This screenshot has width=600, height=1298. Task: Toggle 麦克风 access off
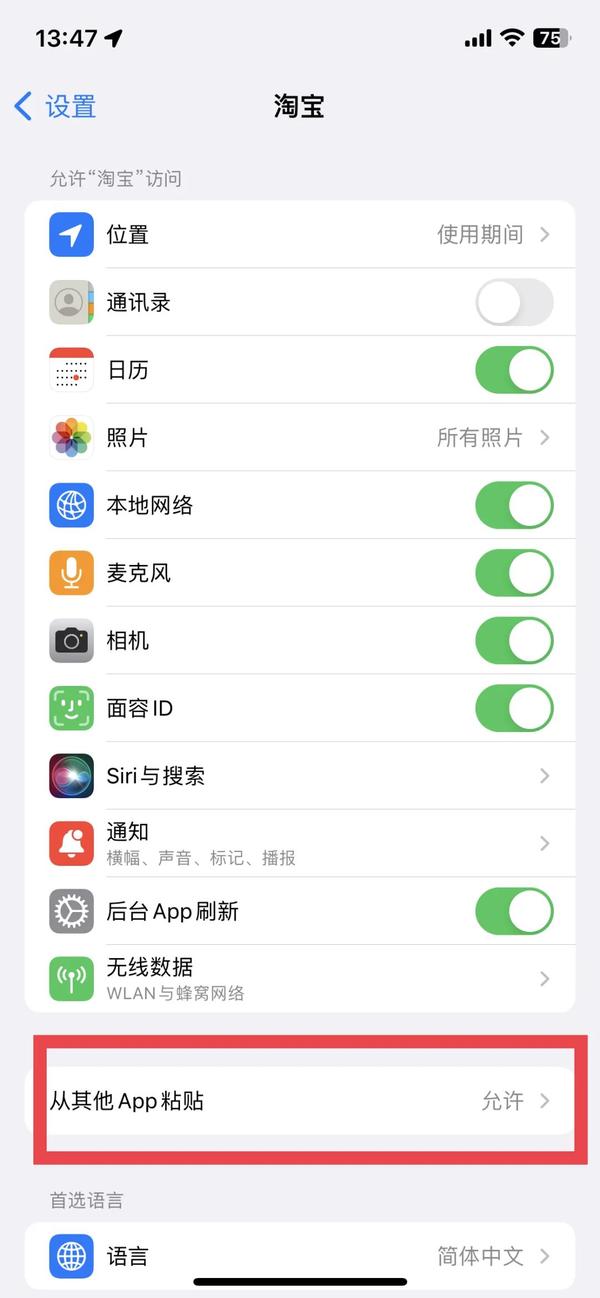(x=513, y=573)
